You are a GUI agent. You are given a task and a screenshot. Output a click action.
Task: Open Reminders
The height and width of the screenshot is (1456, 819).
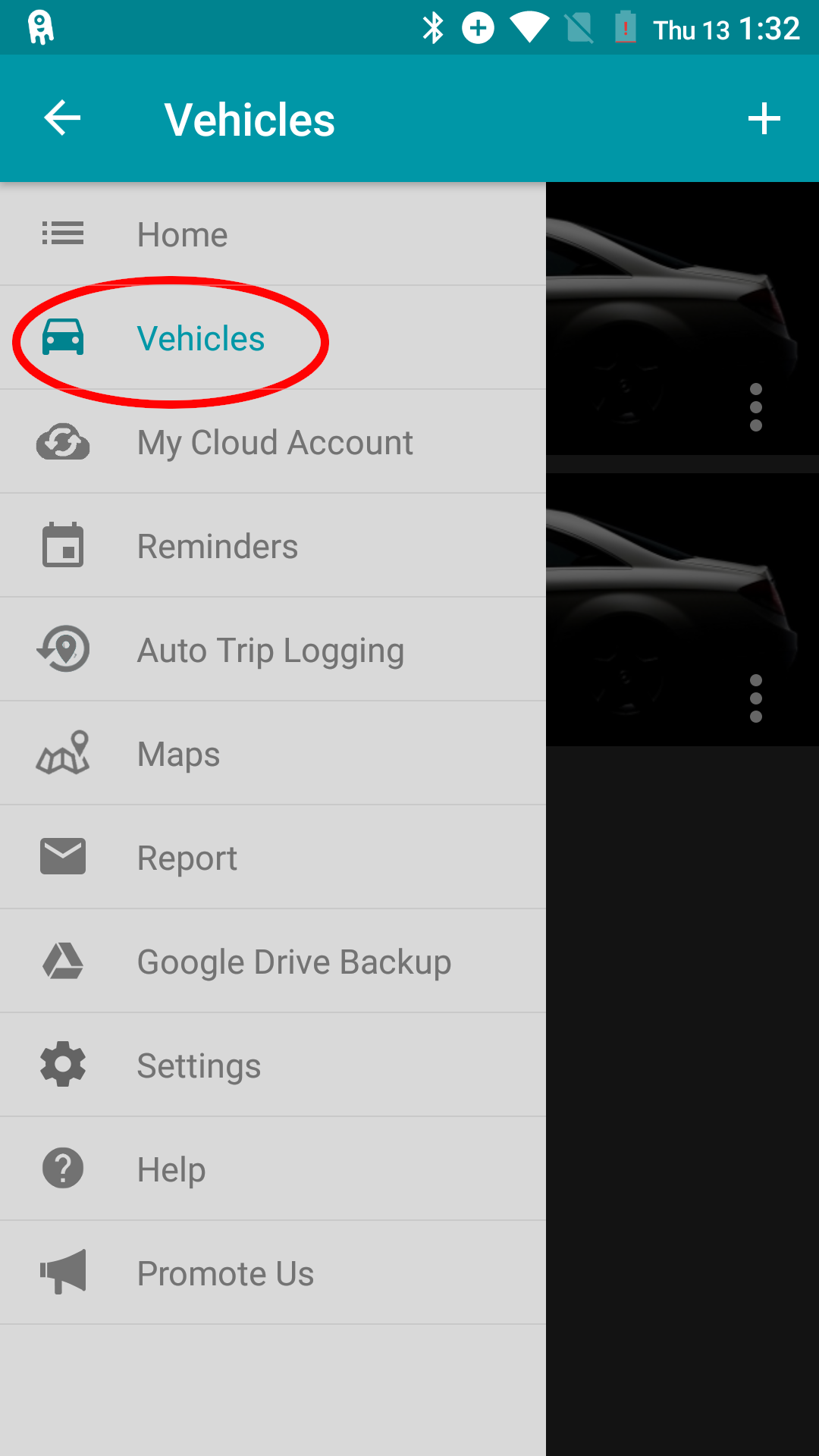[273, 546]
